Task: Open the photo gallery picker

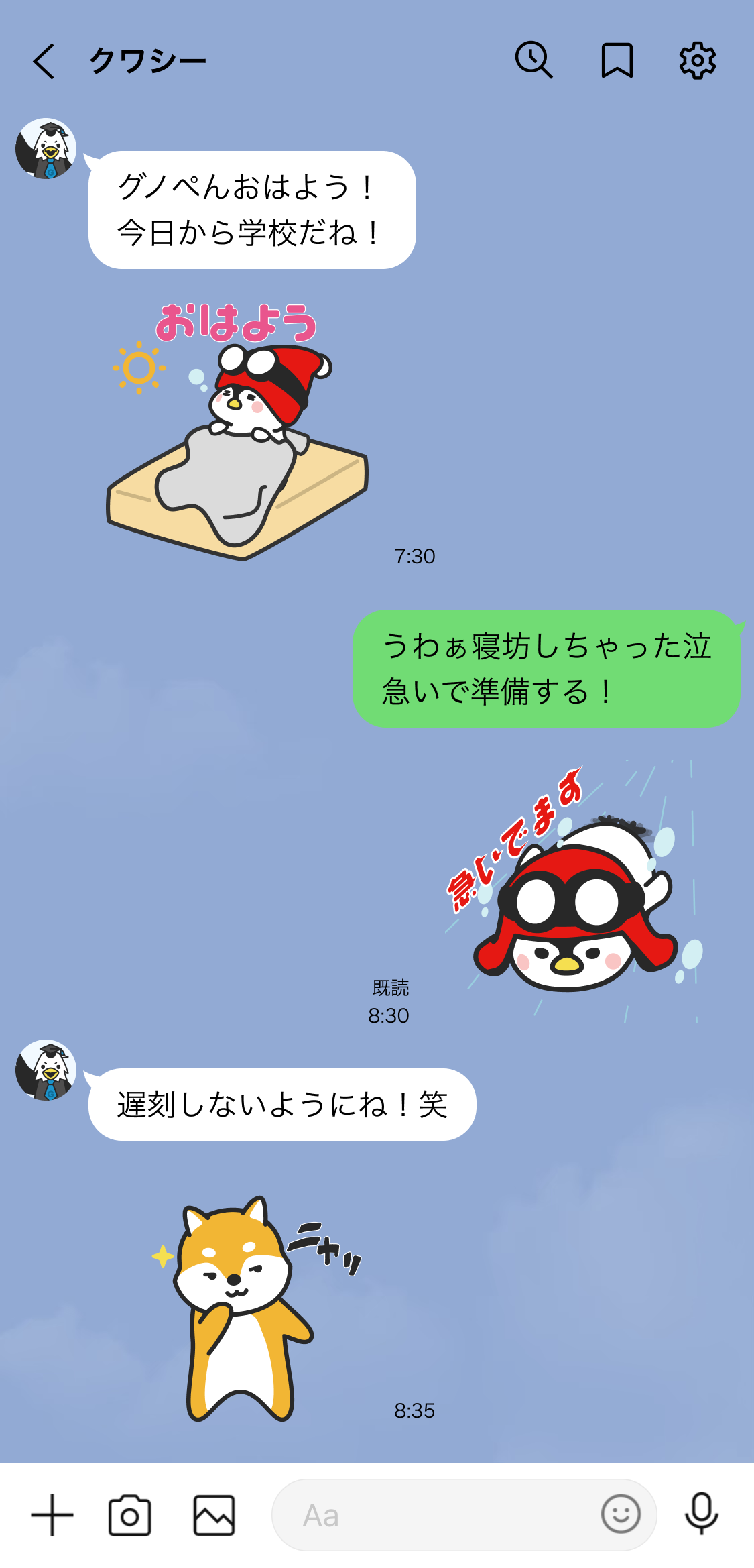Action: click(214, 1515)
